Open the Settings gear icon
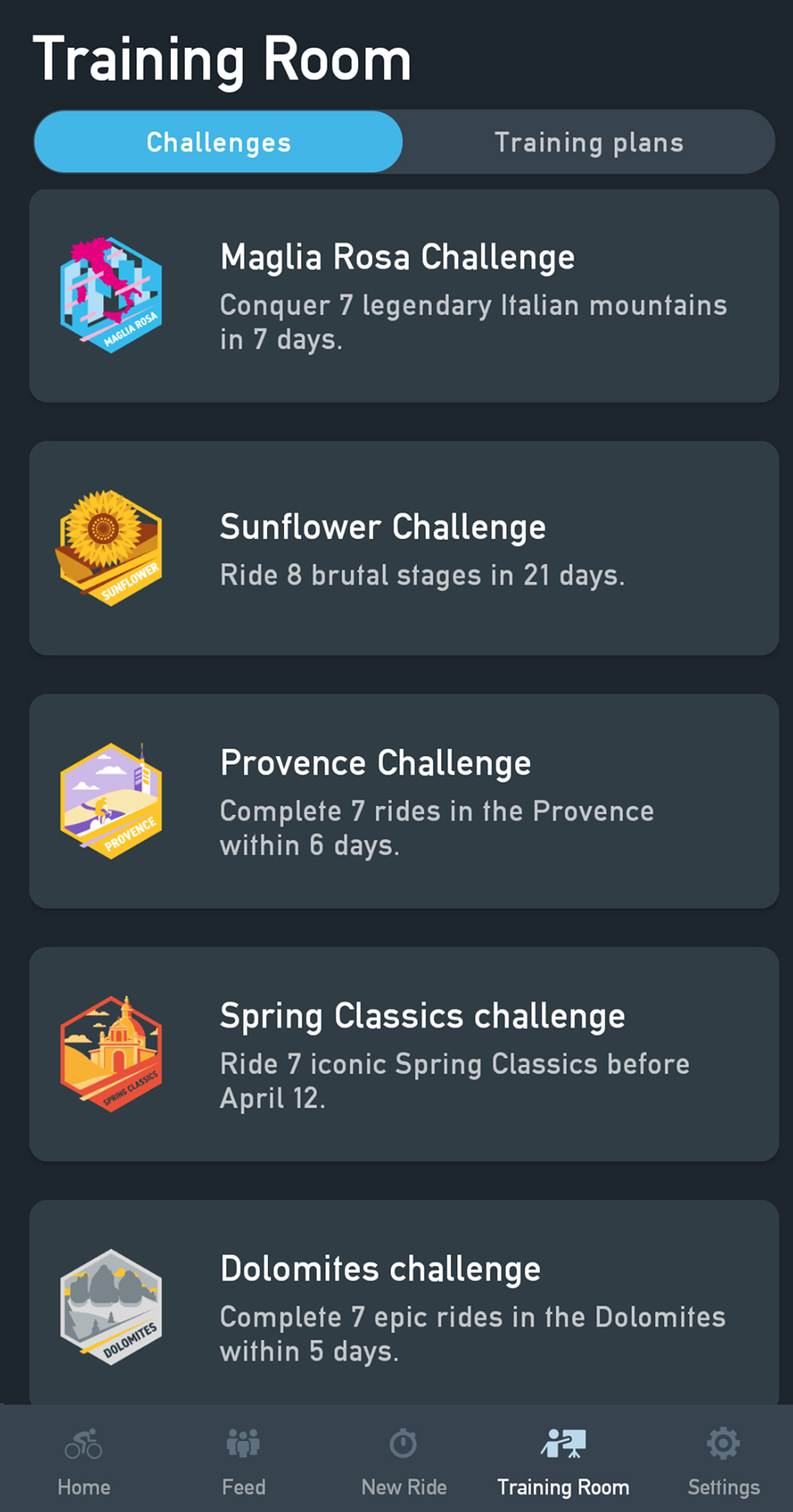 pyautogui.click(x=722, y=1444)
